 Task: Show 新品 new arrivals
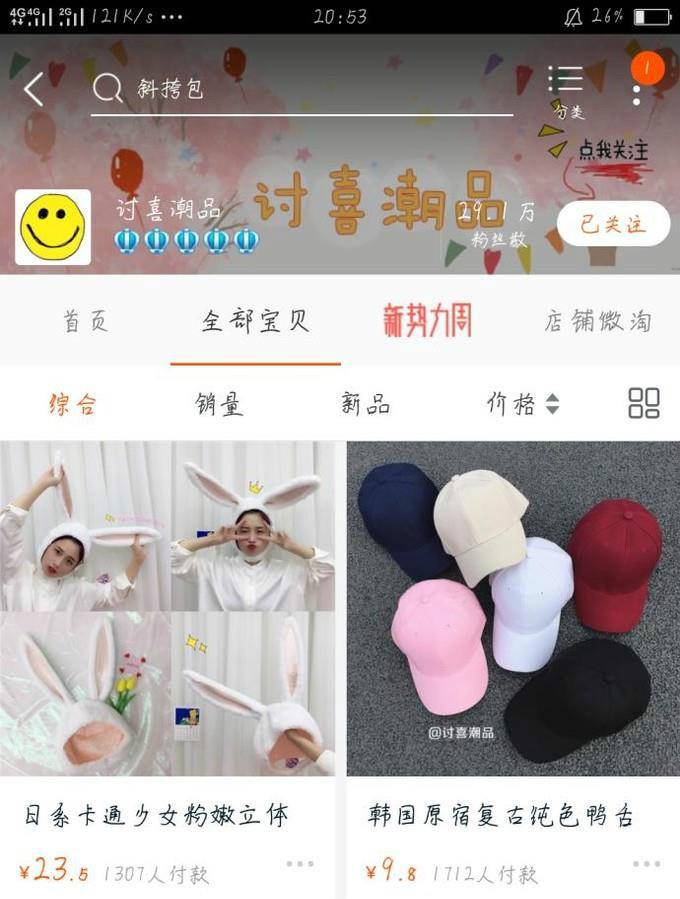coord(365,403)
